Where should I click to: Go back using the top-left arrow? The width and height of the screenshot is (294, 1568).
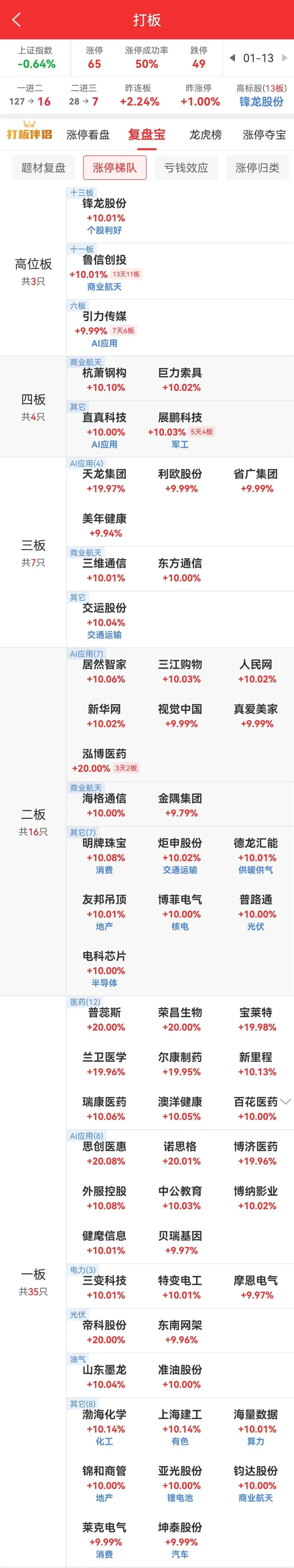(16, 20)
